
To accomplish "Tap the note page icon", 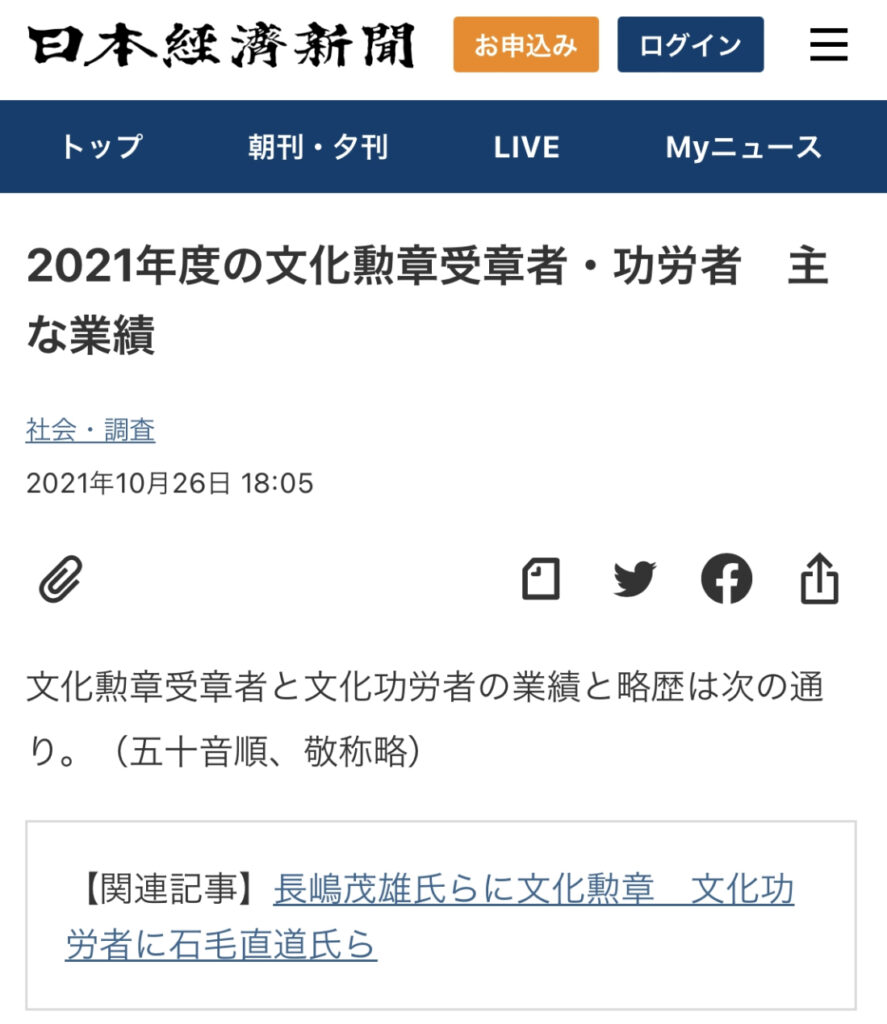I will [541, 579].
